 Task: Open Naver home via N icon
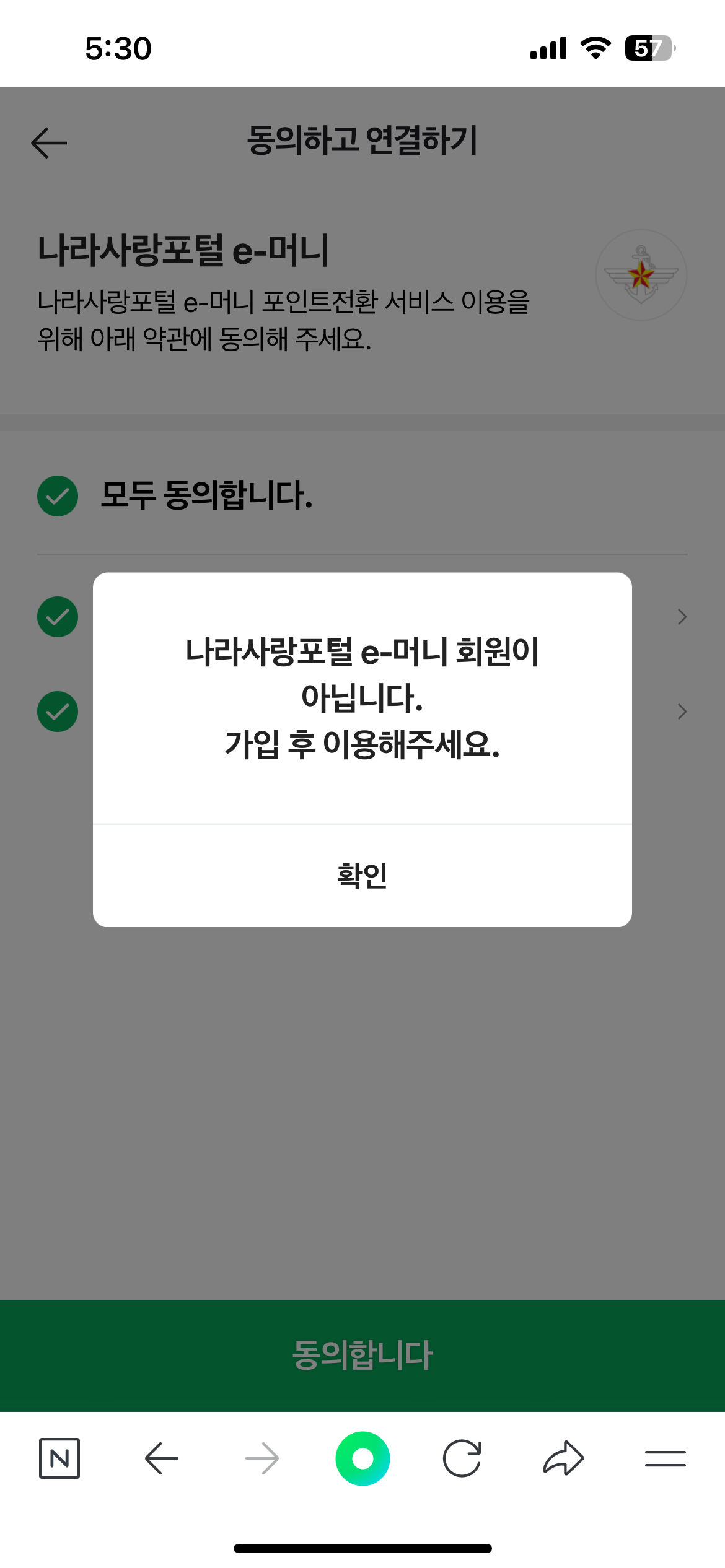tap(59, 1458)
